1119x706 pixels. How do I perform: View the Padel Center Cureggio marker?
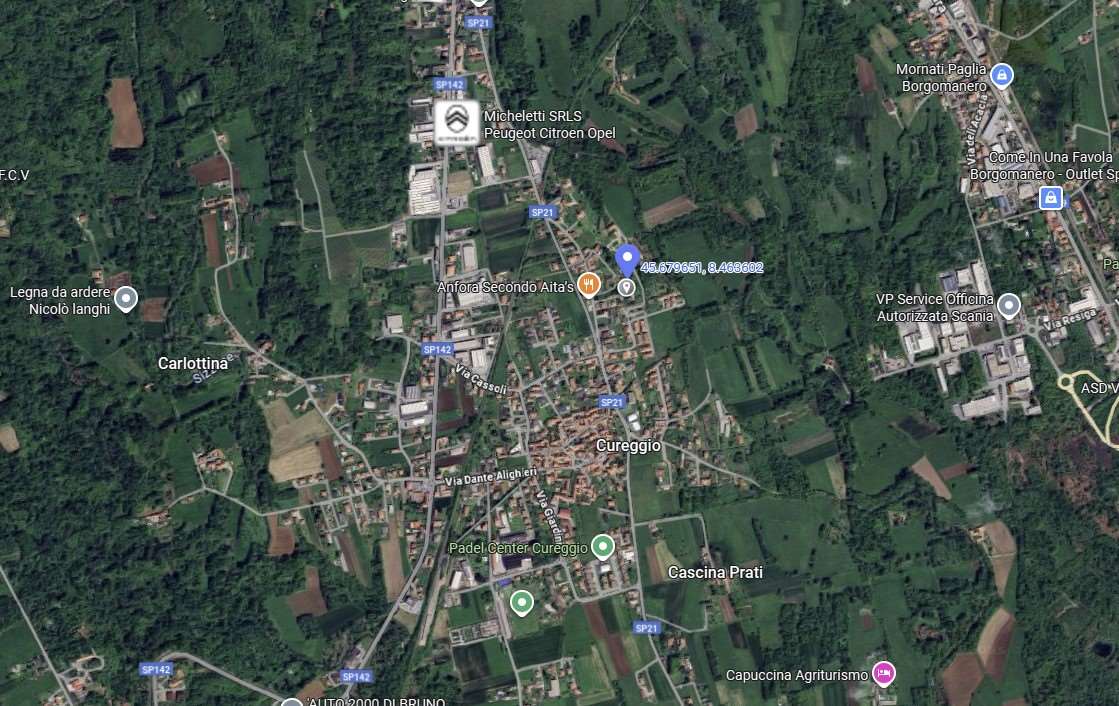(602, 547)
